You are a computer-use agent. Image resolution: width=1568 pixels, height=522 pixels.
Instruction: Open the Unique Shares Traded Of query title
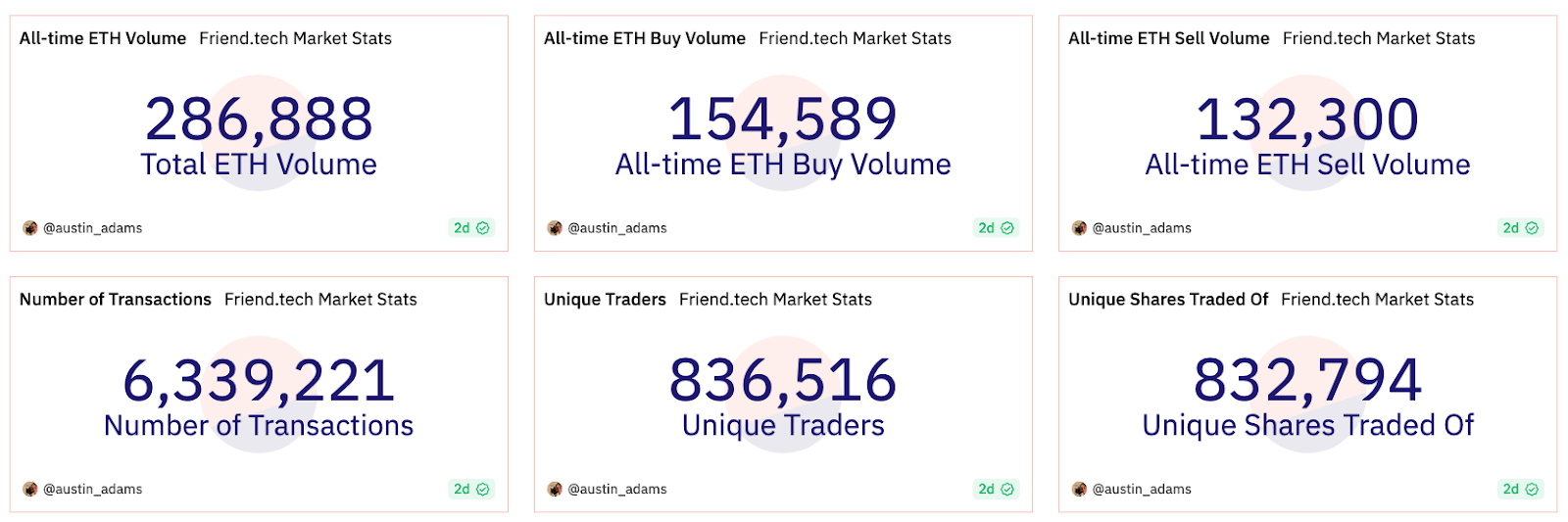pyautogui.click(x=1168, y=300)
